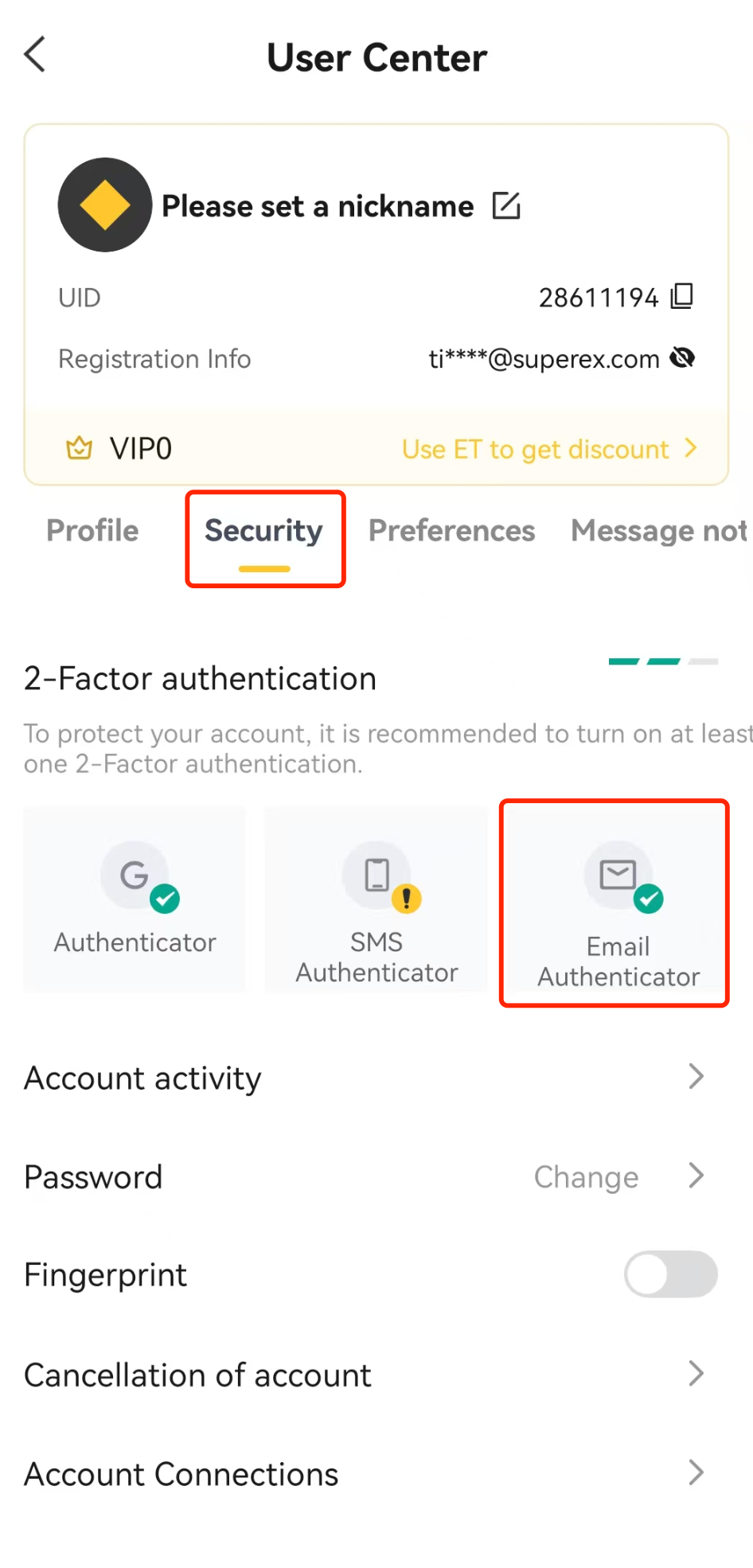Open the SMS Authenticator card
This screenshot has width=753, height=1568.
pos(376,899)
